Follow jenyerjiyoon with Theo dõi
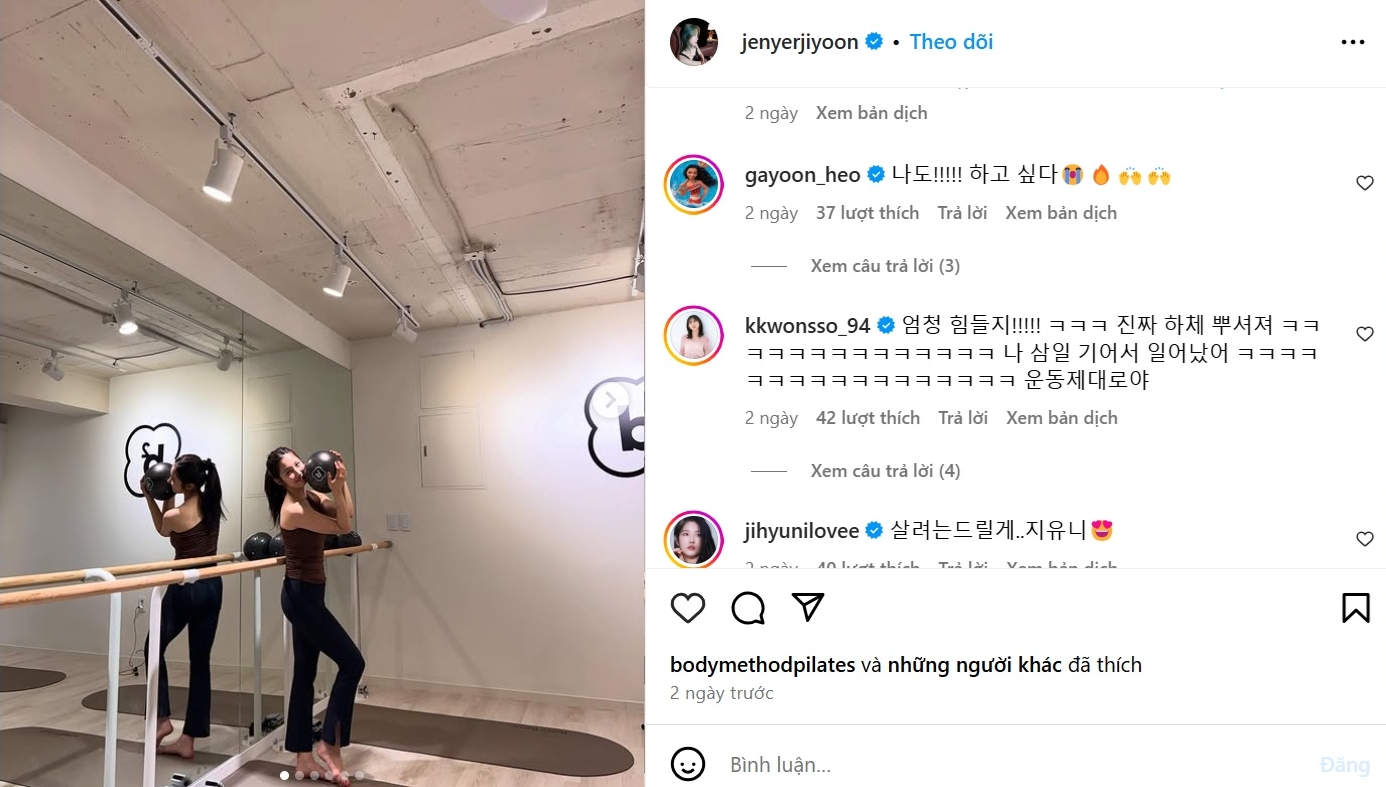Viewport: 1386px width, 787px height. (x=951, y=42)
